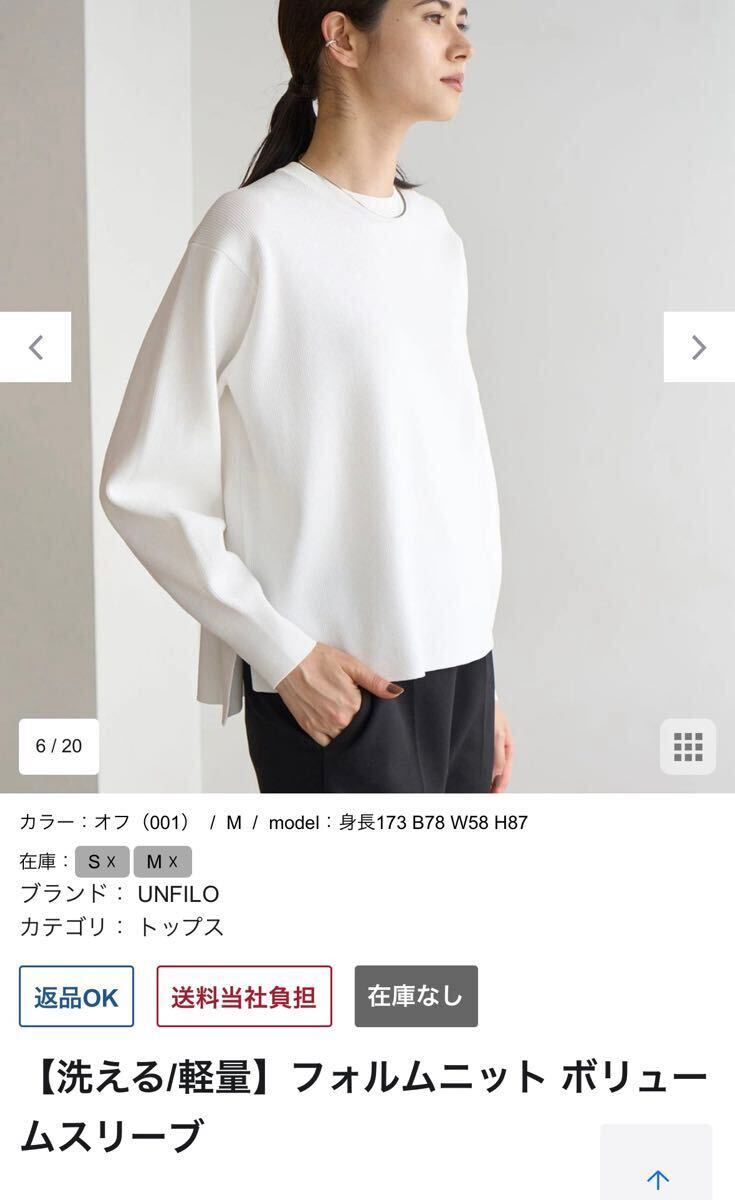Show the next product image
The height and width of the screenshot is (1200, 735).
pos(699,347)
